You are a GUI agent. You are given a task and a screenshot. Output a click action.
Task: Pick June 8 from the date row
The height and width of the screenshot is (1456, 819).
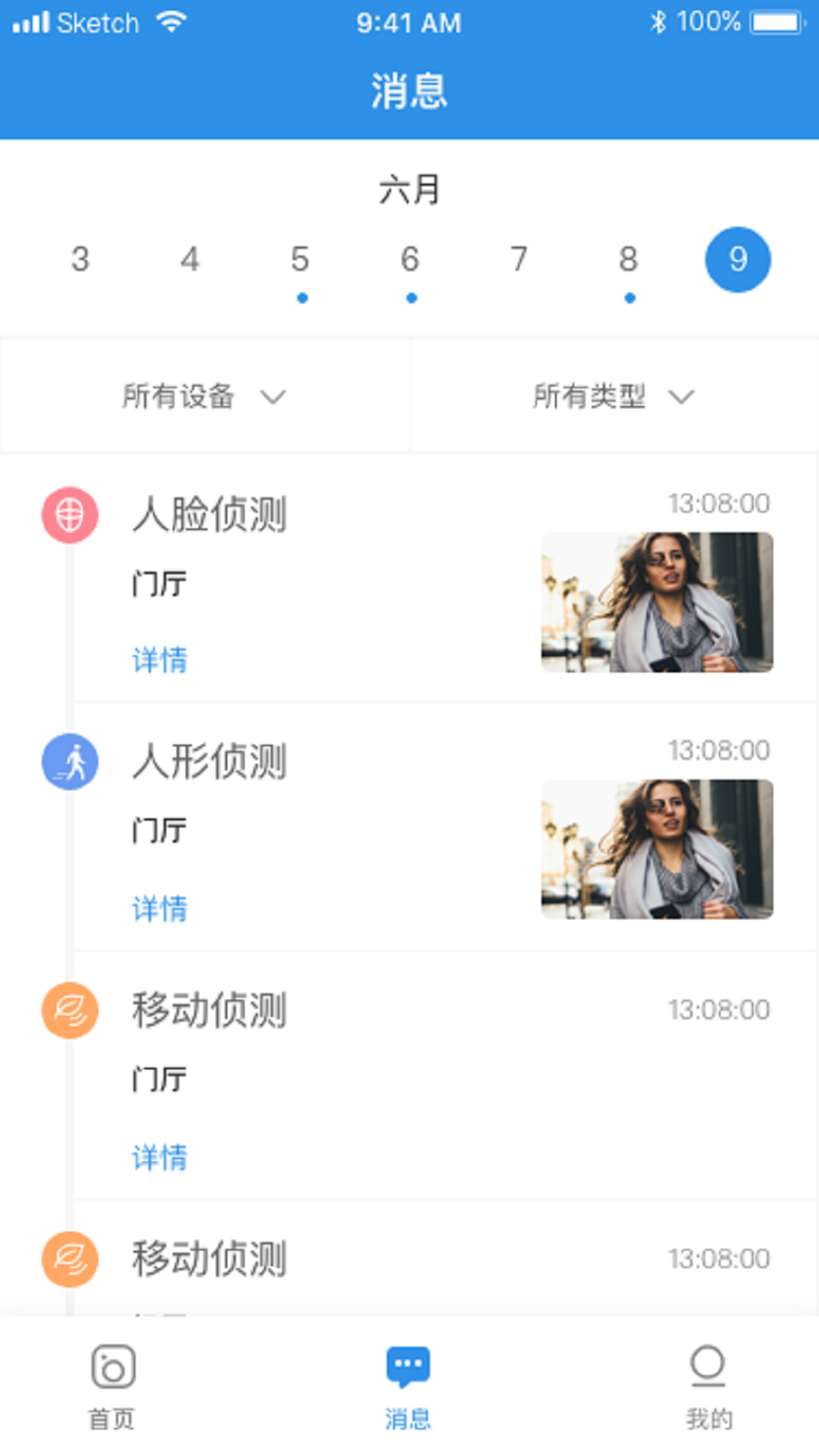coord(628,259)
